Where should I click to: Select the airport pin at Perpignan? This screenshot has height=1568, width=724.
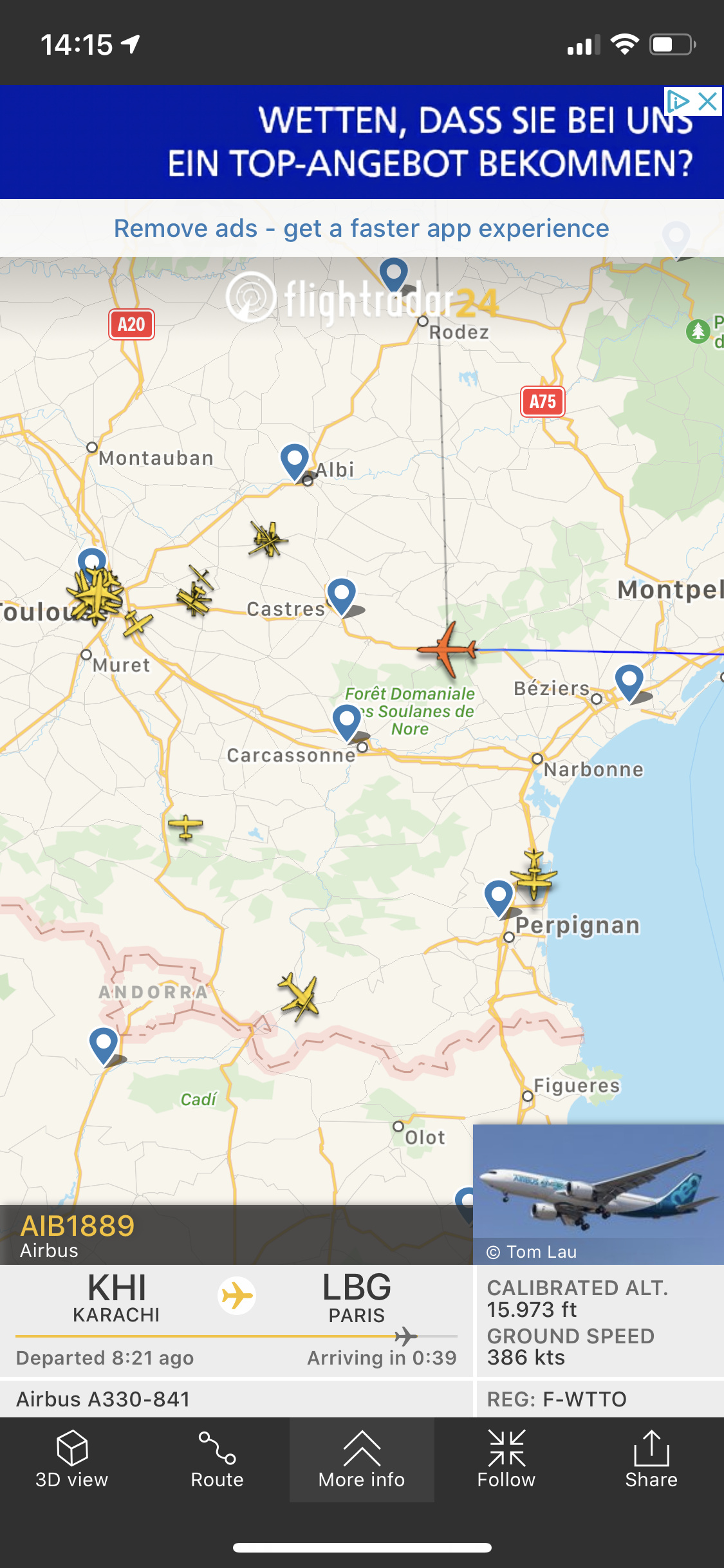[x=499, y=895]
